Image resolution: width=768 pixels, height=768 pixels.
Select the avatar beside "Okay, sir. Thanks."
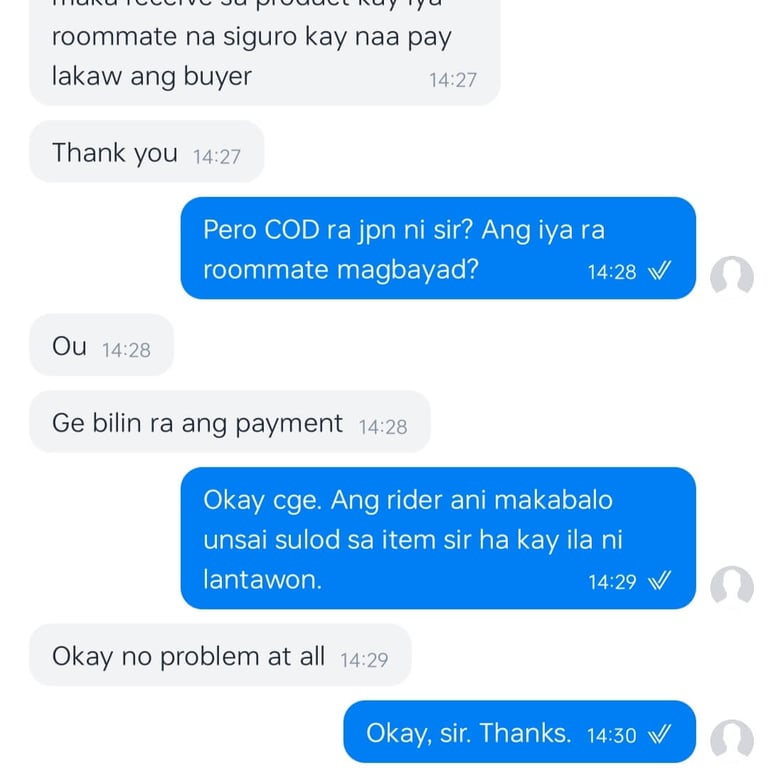coord(731,740)
